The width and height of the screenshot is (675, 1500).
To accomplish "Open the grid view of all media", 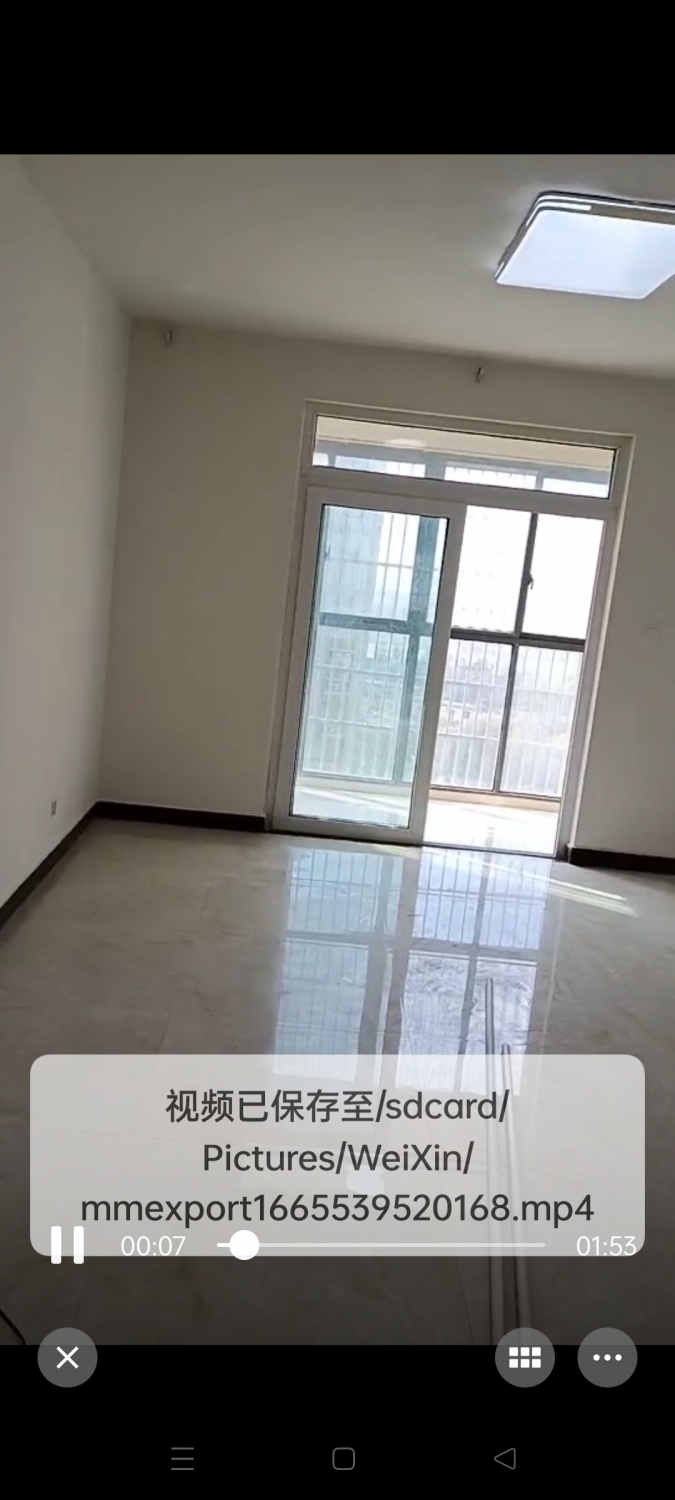I will click(524, 1357).
